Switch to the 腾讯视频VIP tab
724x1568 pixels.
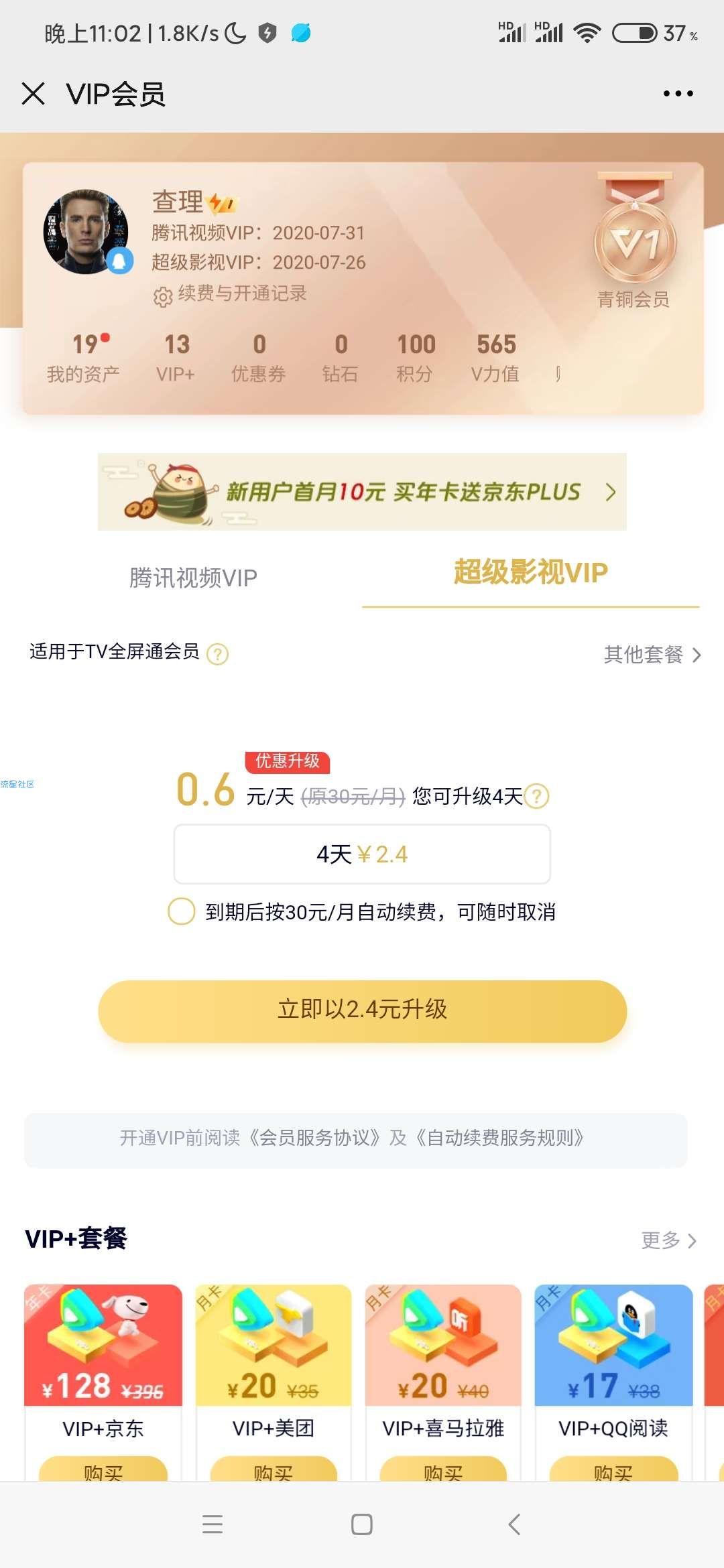click(x=193, y=578)
